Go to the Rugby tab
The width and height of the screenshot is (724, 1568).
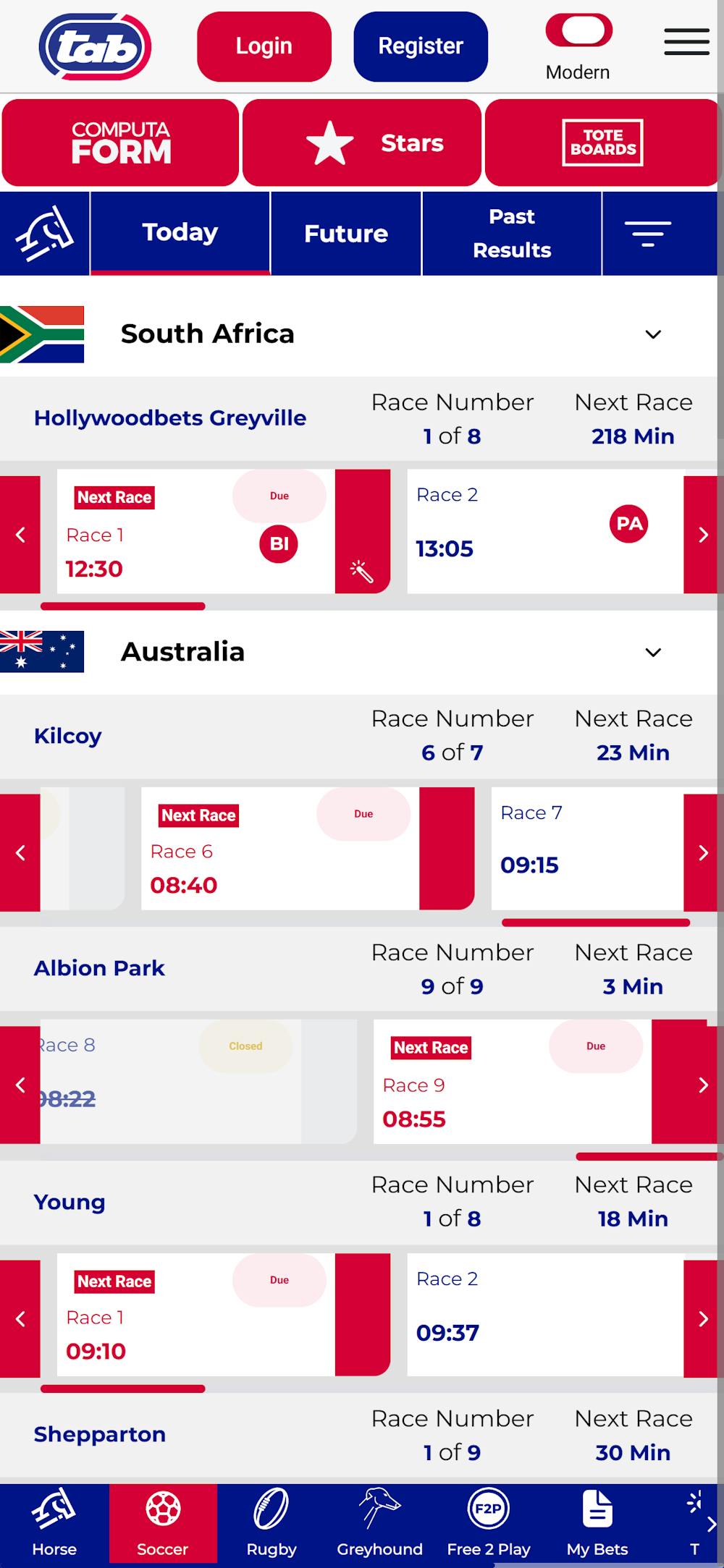(271, 1523)
